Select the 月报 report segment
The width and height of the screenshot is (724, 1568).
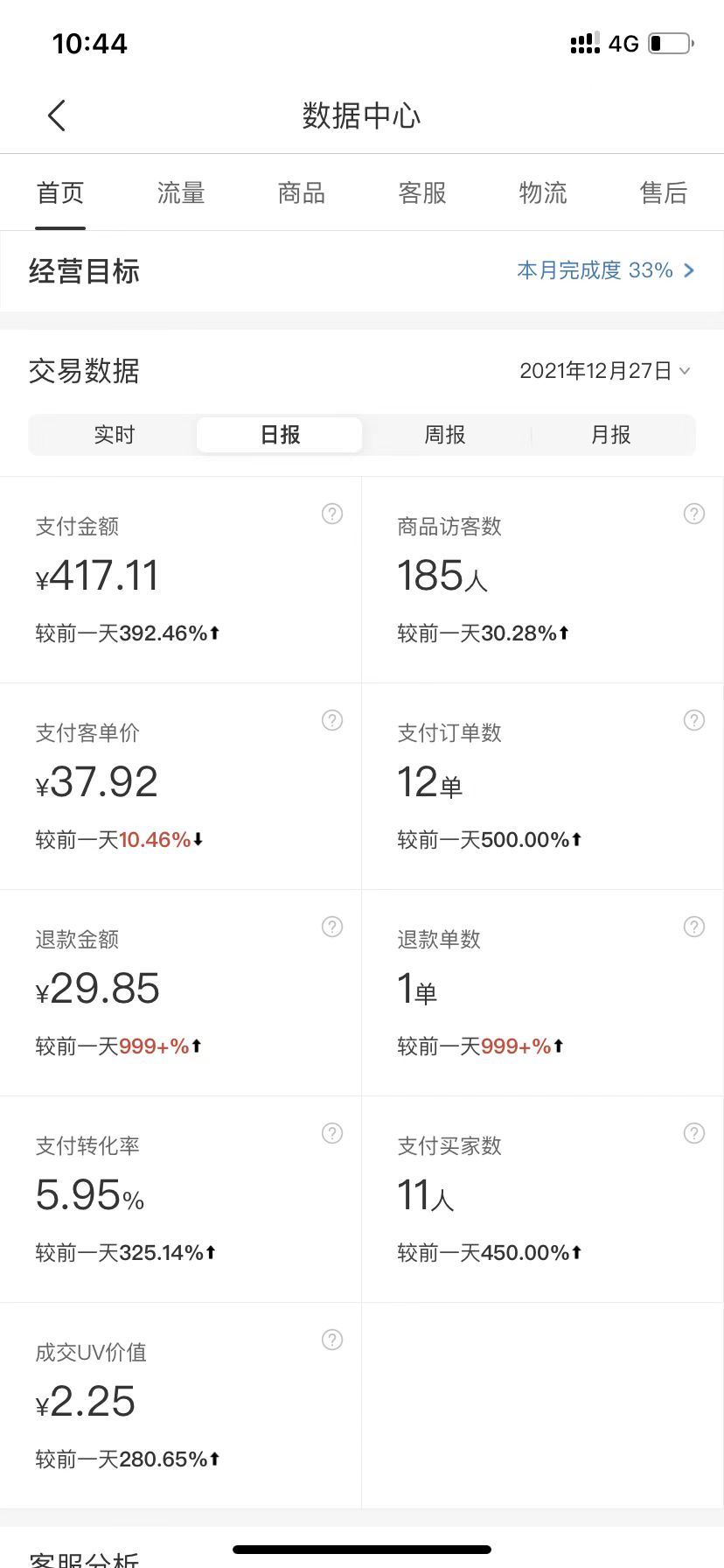[x=610, y=435]
